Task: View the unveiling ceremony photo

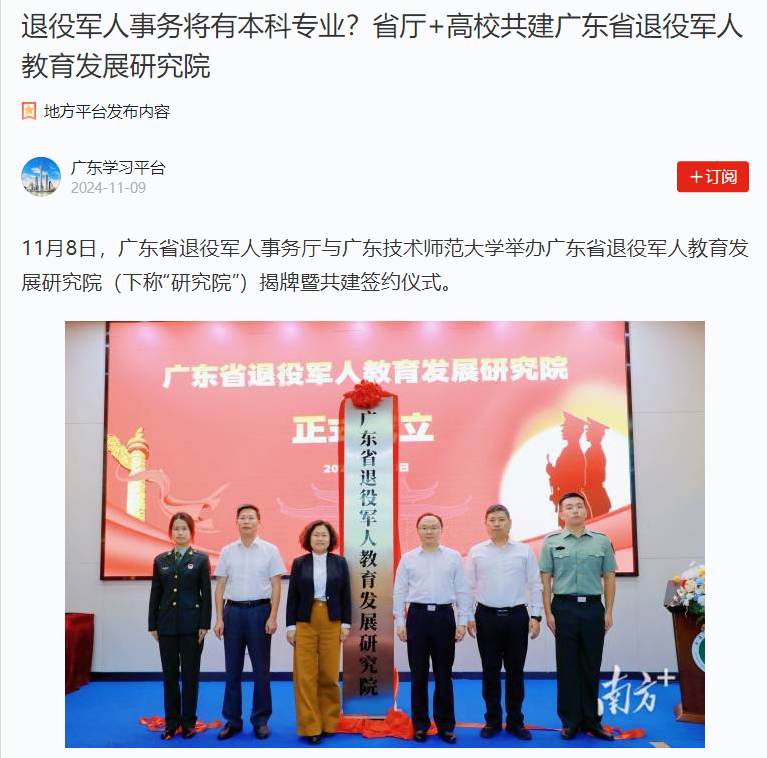Action: pyautogui.click(x=384, y=534)
